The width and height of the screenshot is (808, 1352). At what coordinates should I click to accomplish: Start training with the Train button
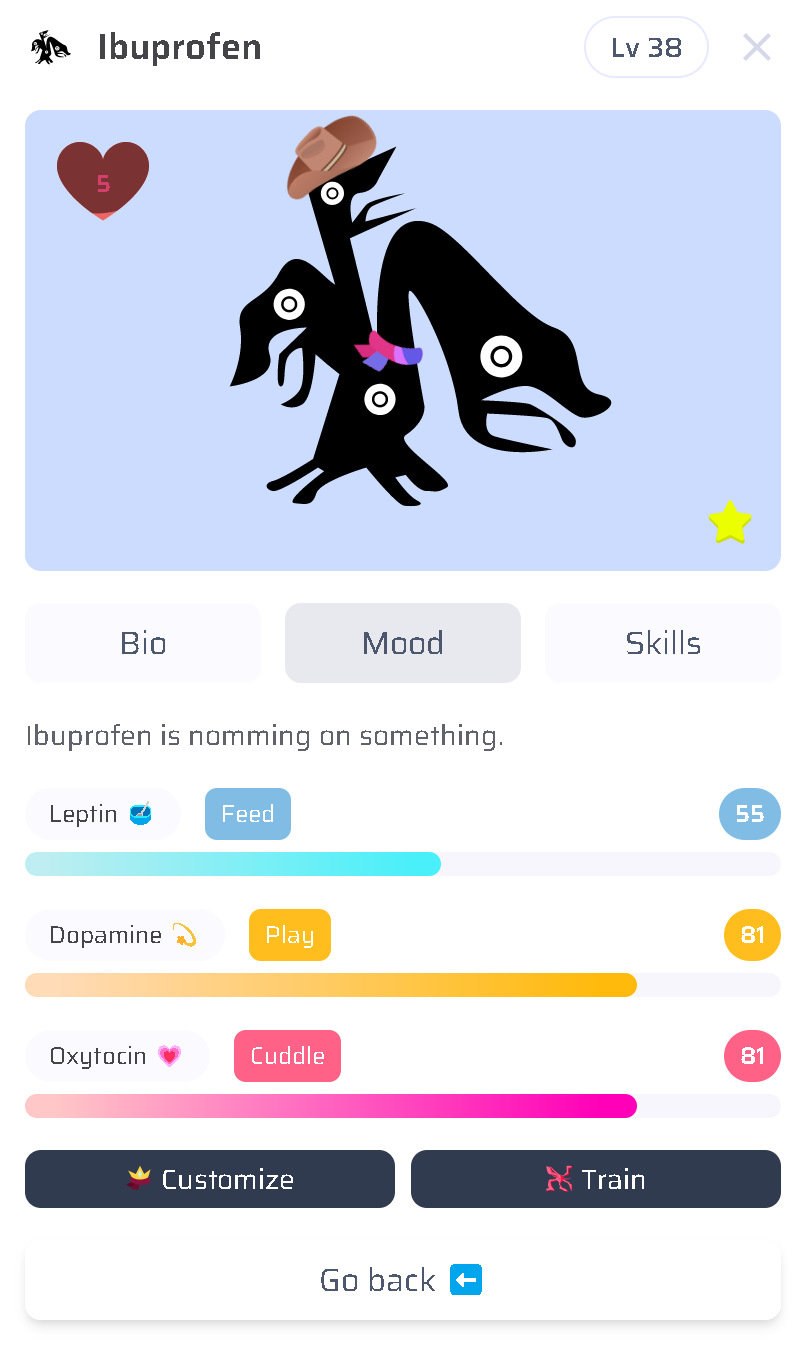point(595,1179)
